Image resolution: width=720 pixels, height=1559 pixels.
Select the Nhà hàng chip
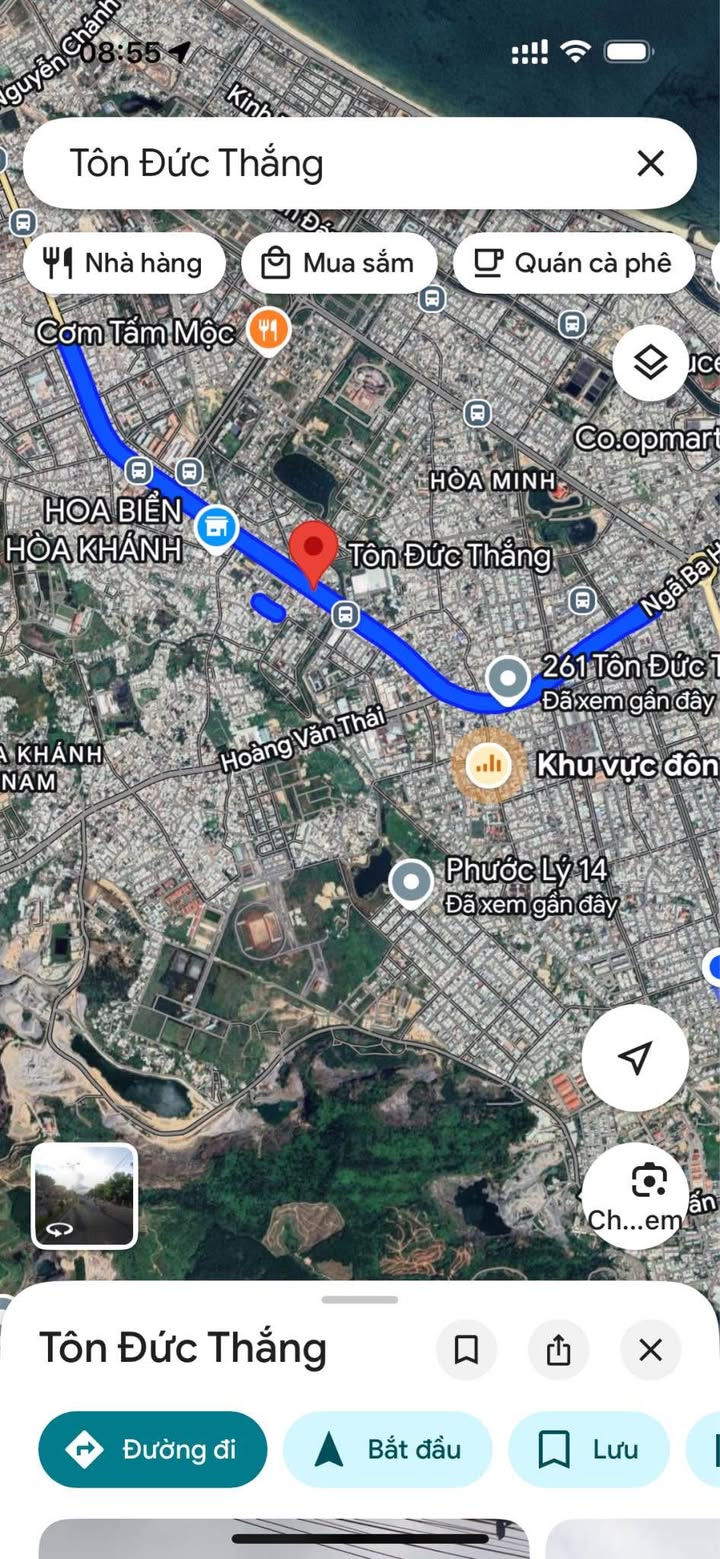[x=124, y=263]
